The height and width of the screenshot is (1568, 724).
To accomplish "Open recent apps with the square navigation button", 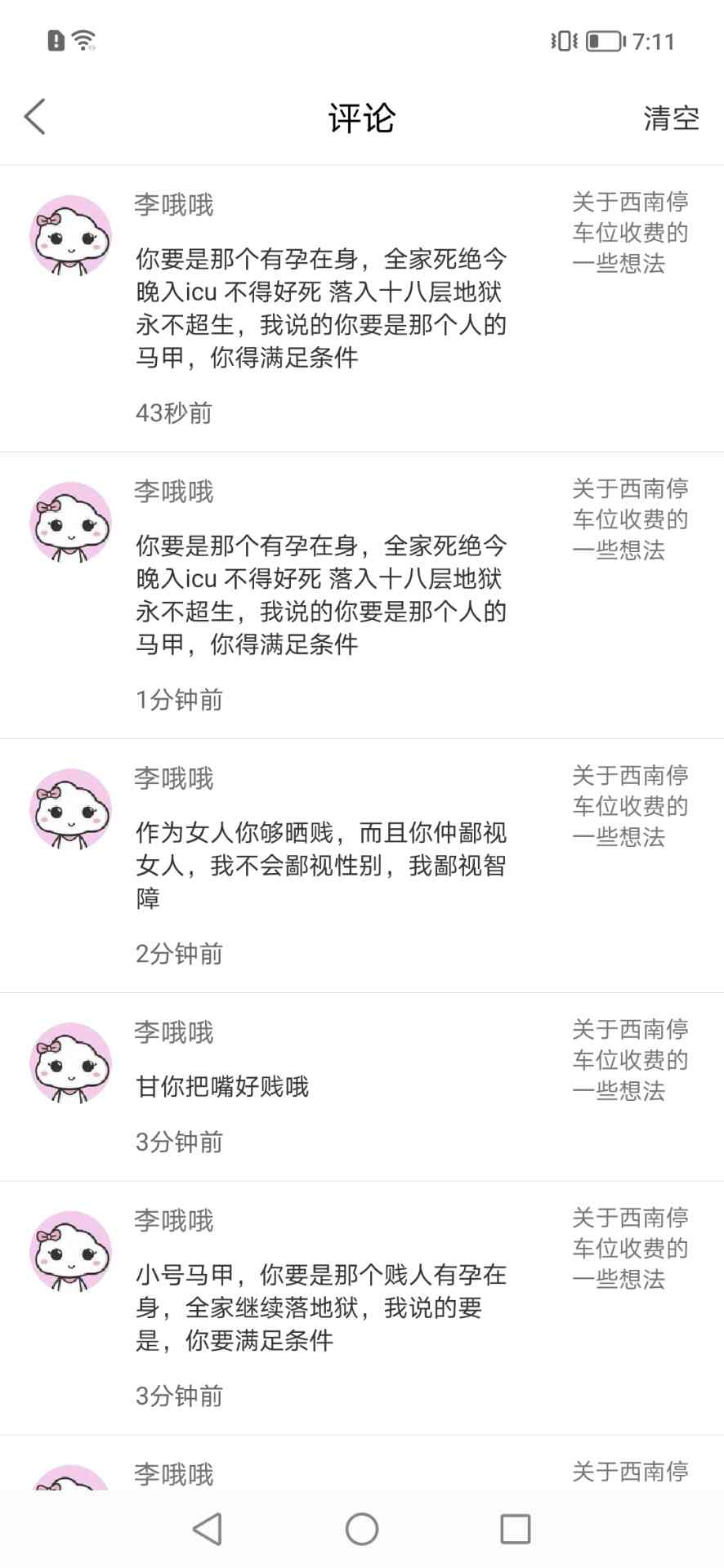I will (x=513, y=1529).
